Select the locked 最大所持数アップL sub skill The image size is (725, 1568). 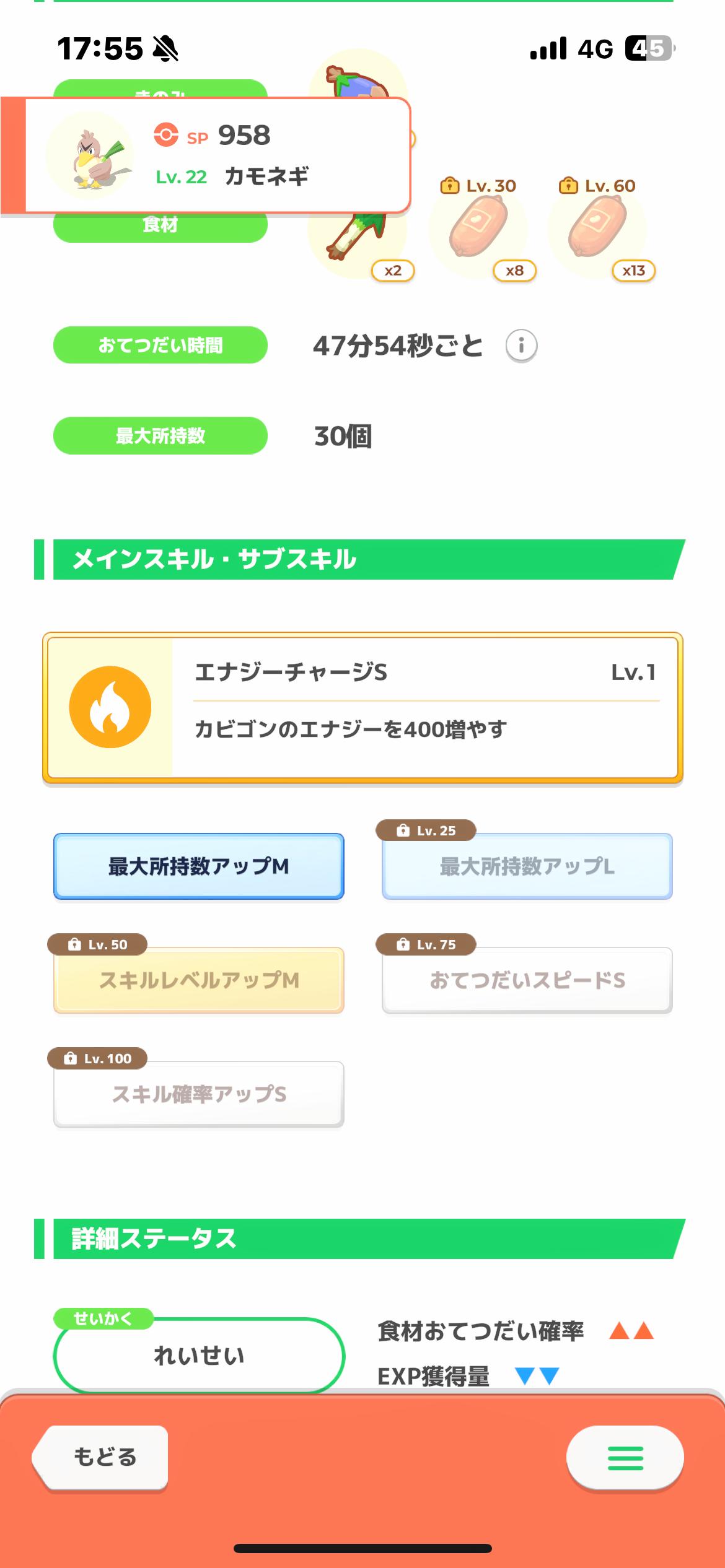tap(527, 866)
